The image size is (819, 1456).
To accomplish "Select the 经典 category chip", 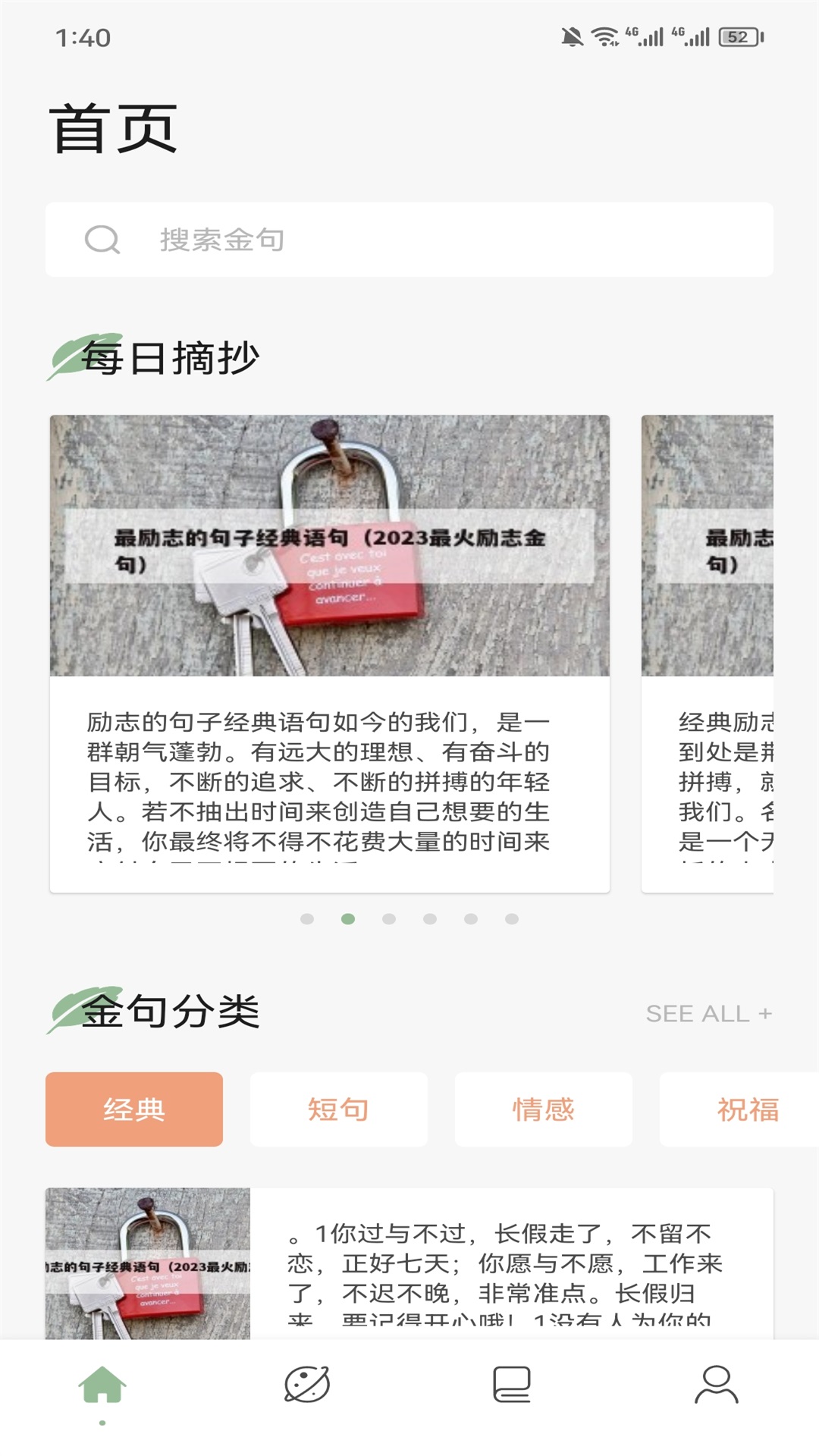I will [134, 1109].
